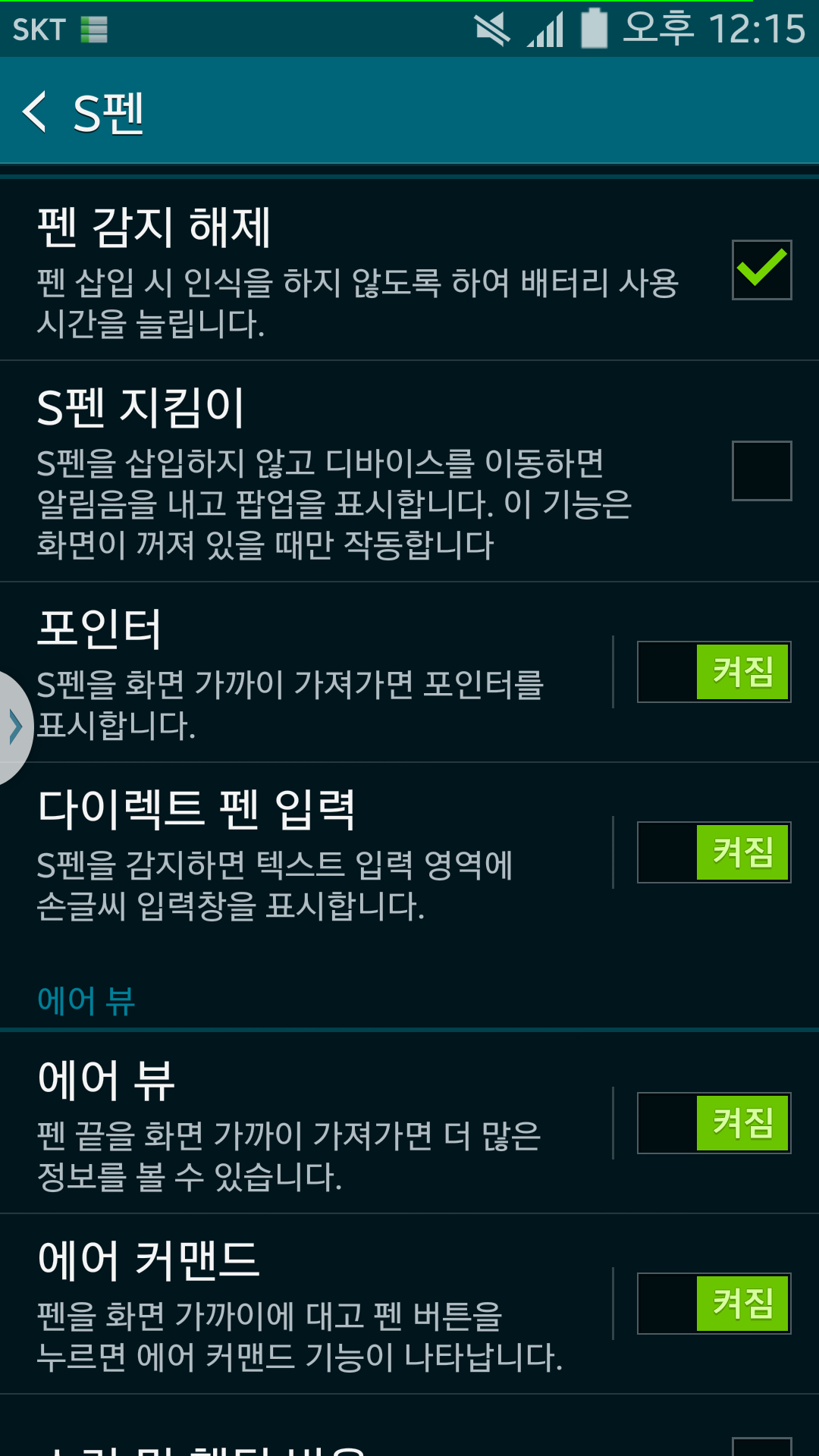819x1456 pixels.
Task: Open 에어 커맨드 settings row
Action: coord(303,1303)
